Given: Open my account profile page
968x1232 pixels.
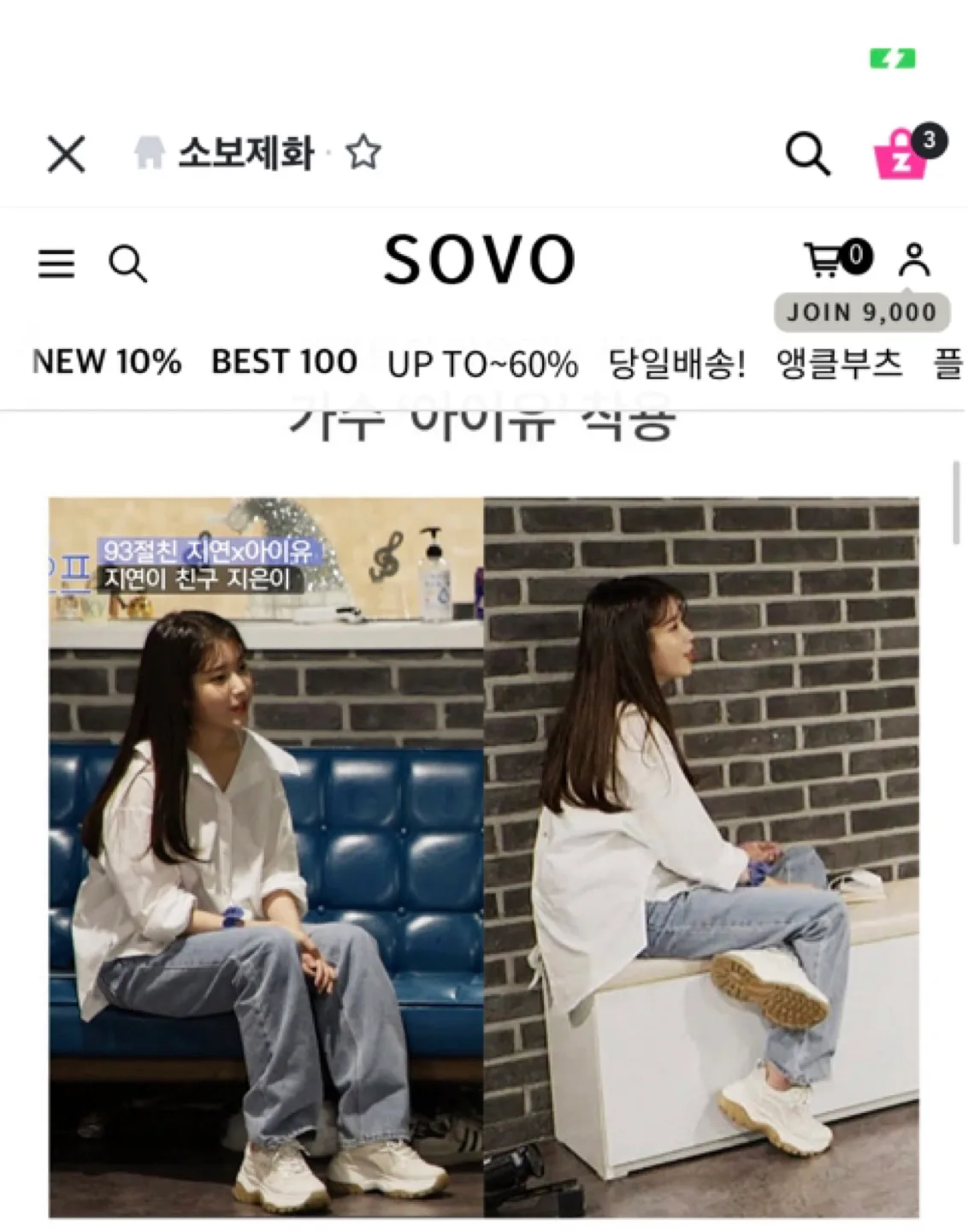Looking at the screenshot, I should tap(913, 259).
